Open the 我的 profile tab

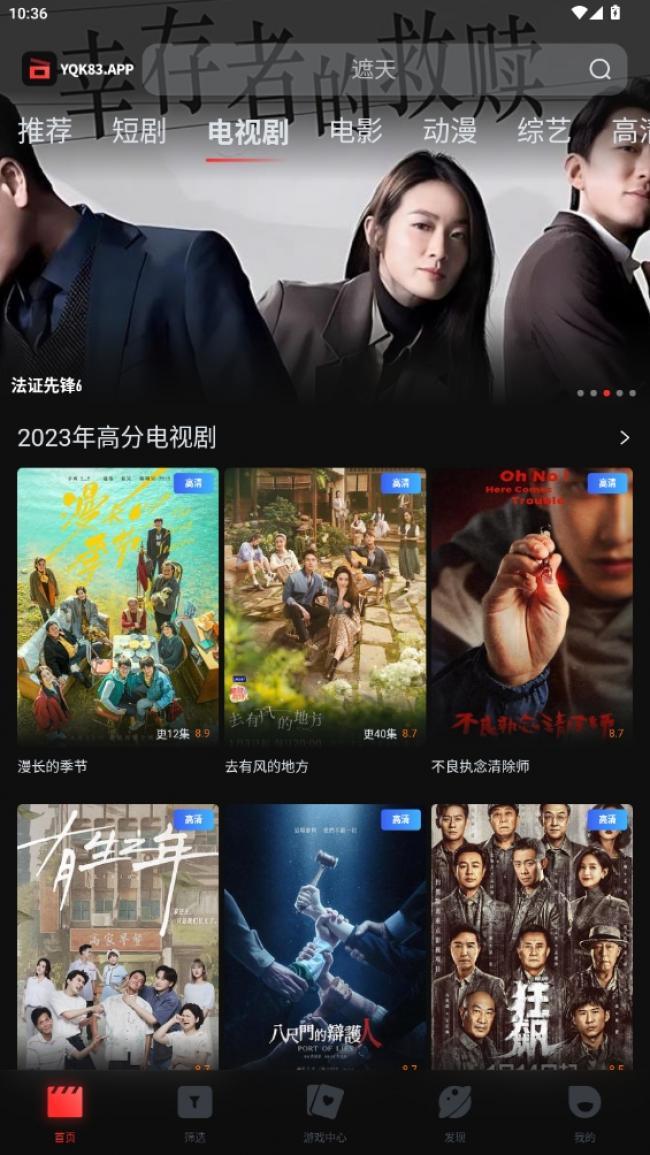pos(584,1112)
